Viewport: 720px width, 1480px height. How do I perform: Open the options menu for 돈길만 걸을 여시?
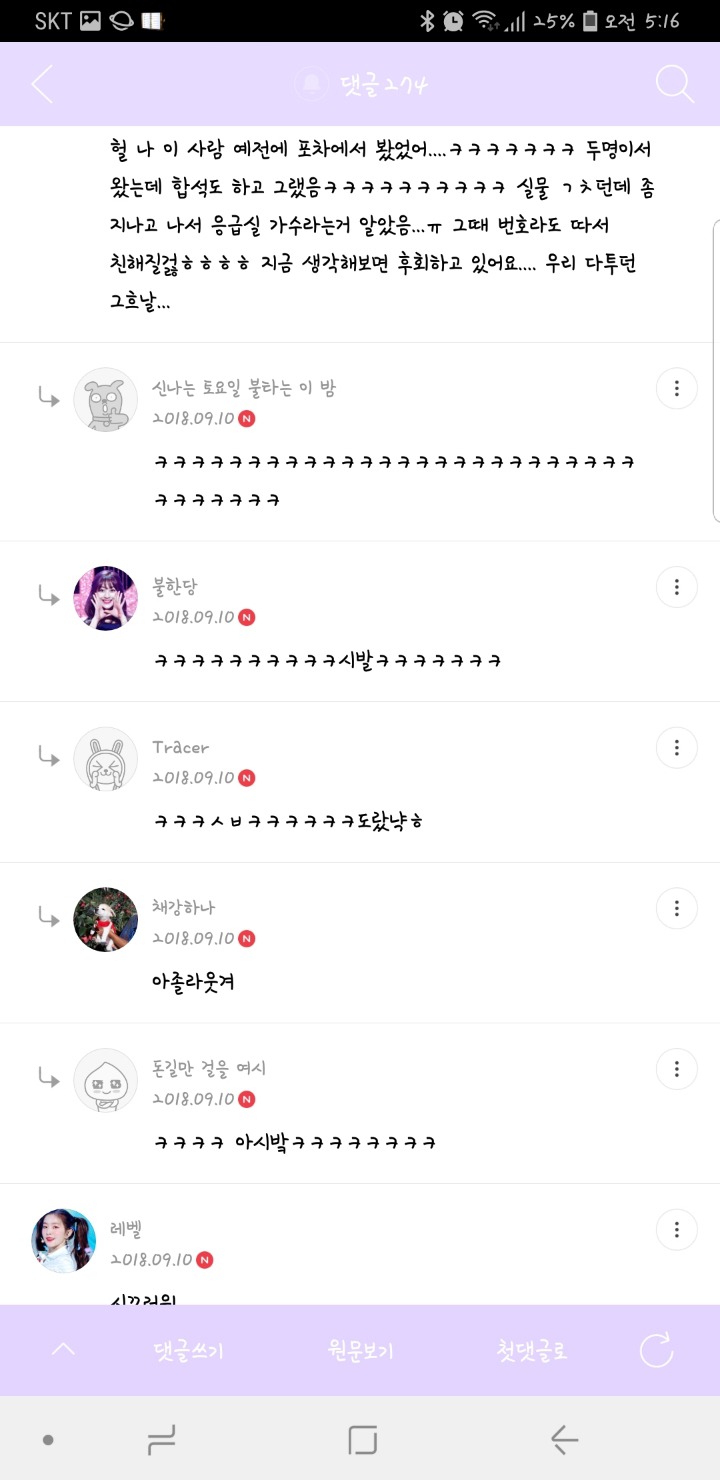click(677, 1068)
